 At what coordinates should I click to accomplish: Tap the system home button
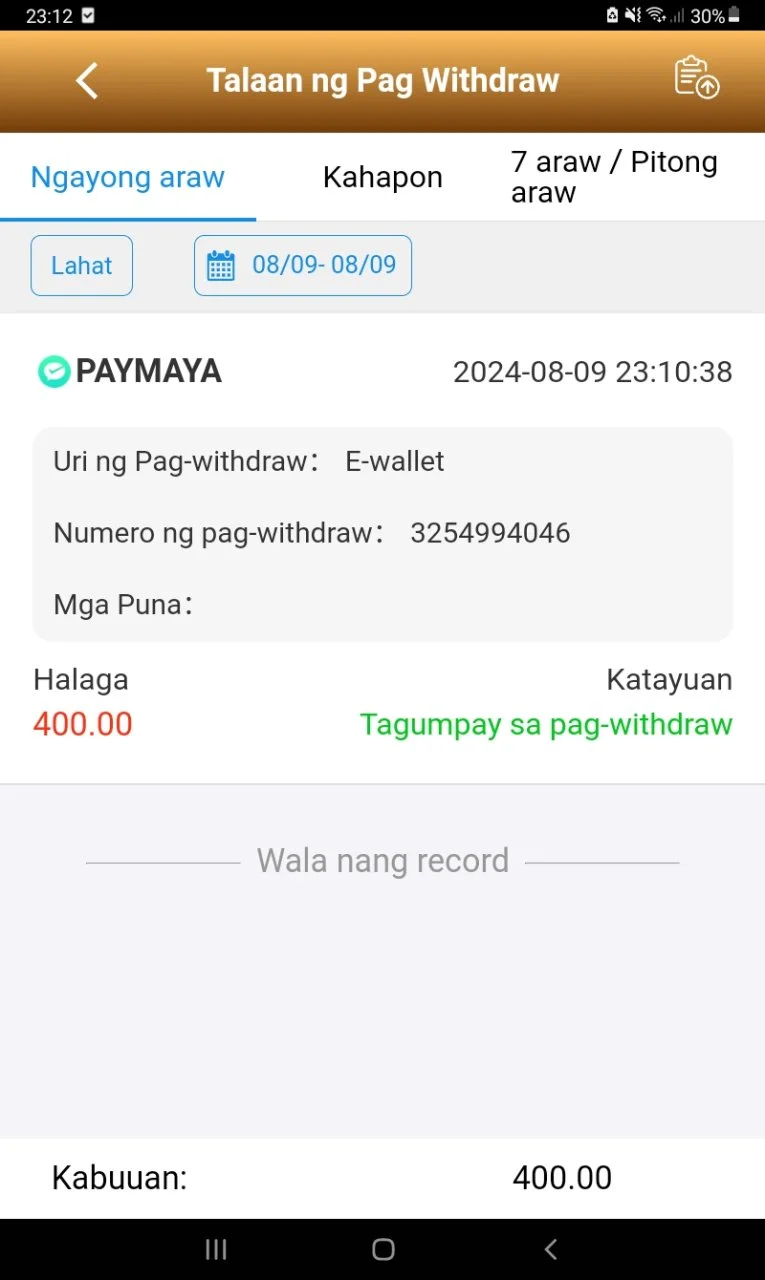(383, 1249)
